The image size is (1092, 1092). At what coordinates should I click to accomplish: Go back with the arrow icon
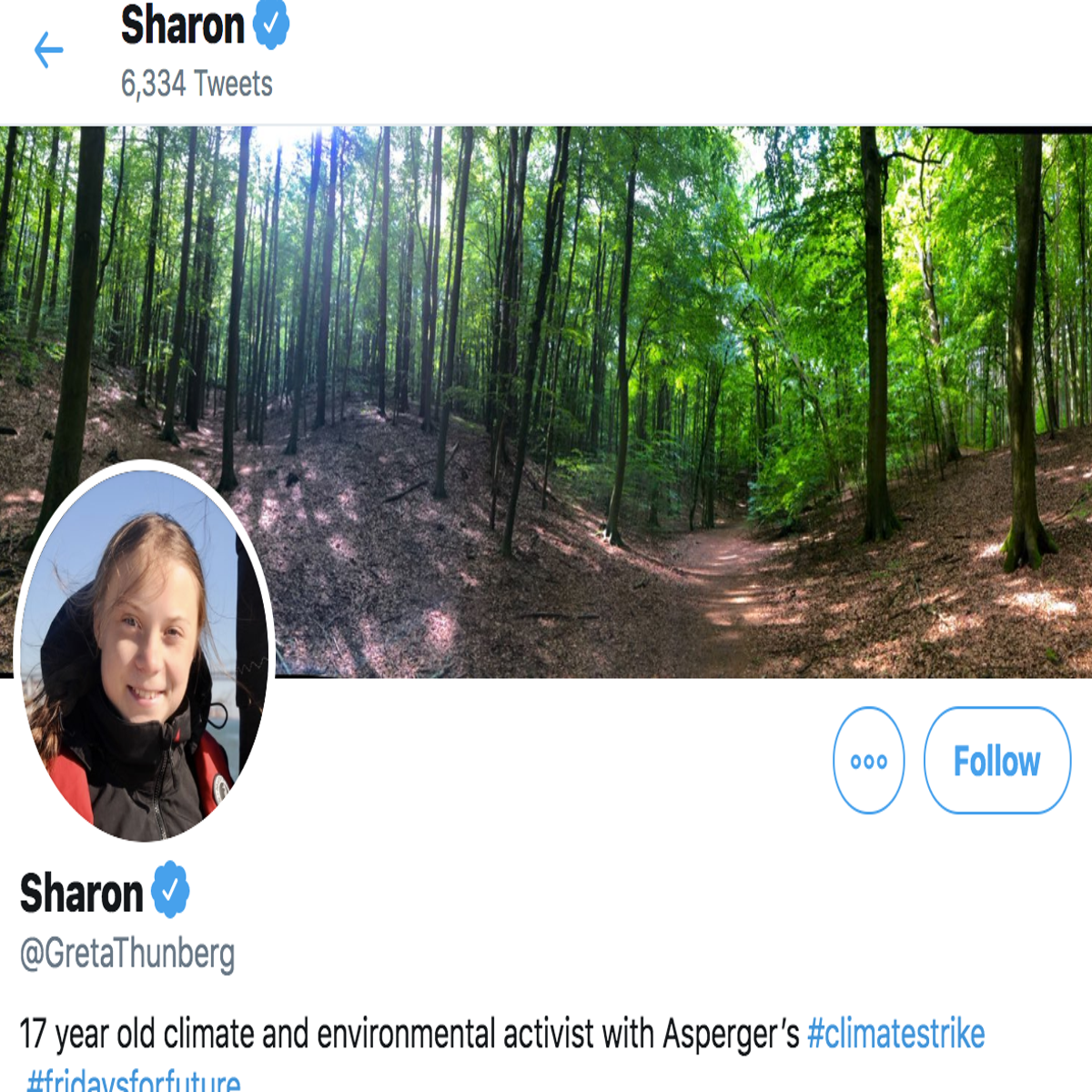coord(48,50)
